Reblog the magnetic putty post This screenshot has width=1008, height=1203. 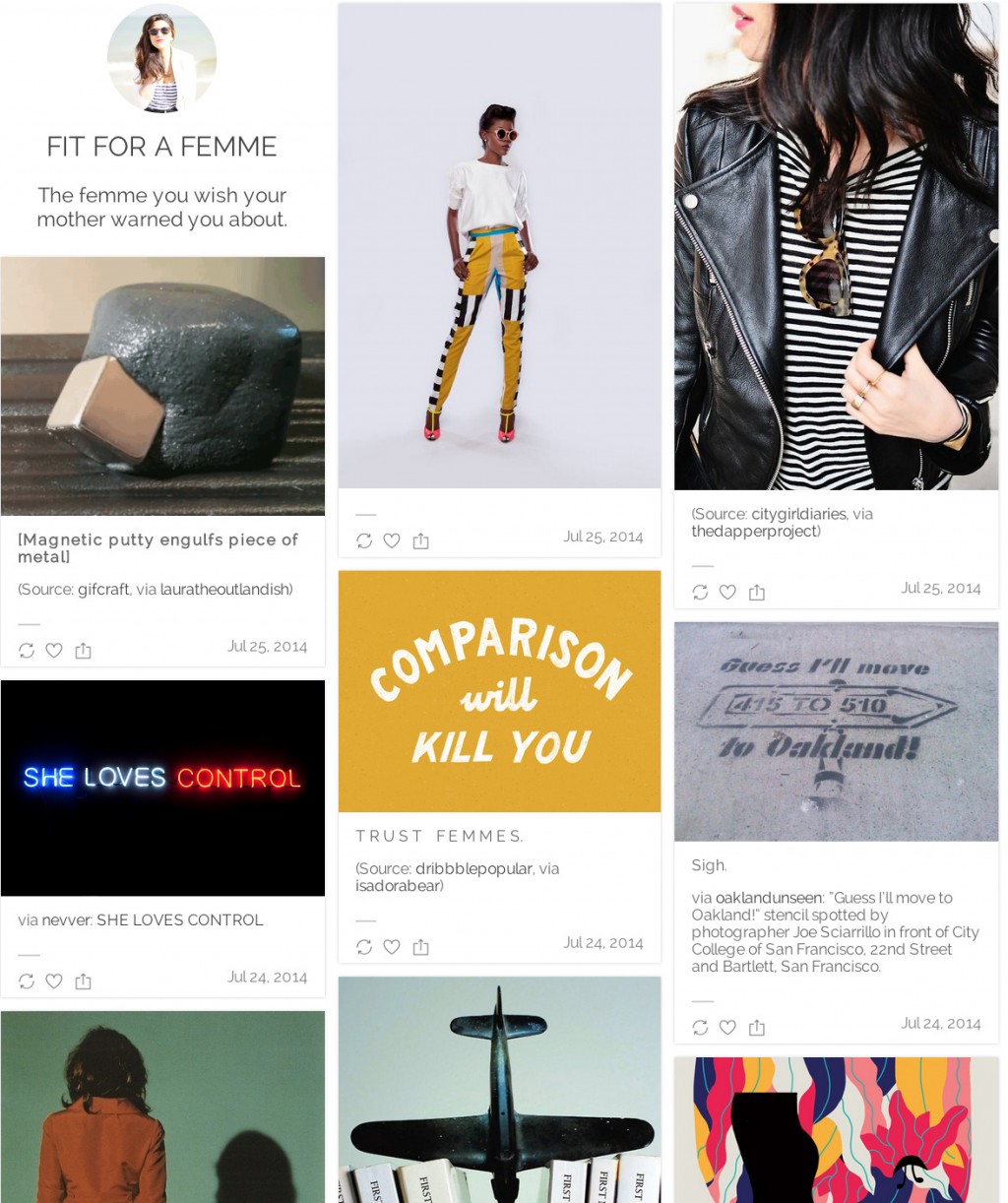27,651
